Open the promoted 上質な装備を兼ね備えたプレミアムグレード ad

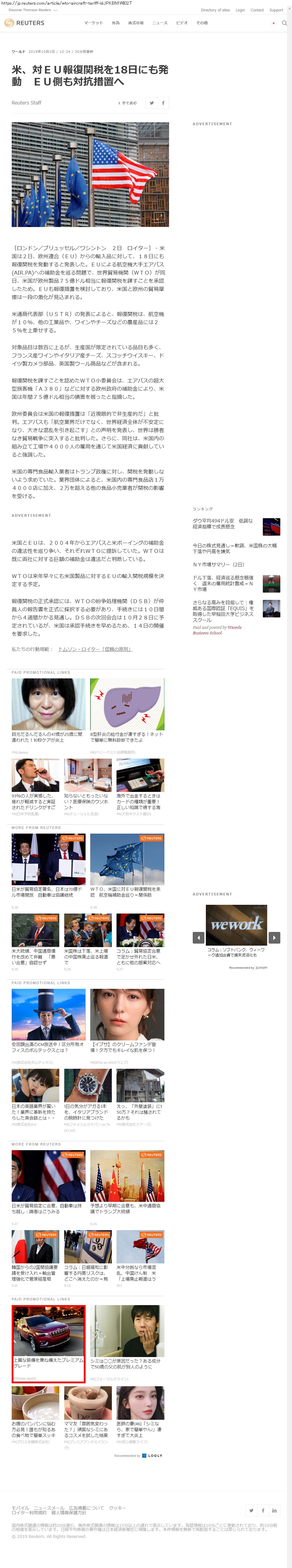click(48, 1363)
